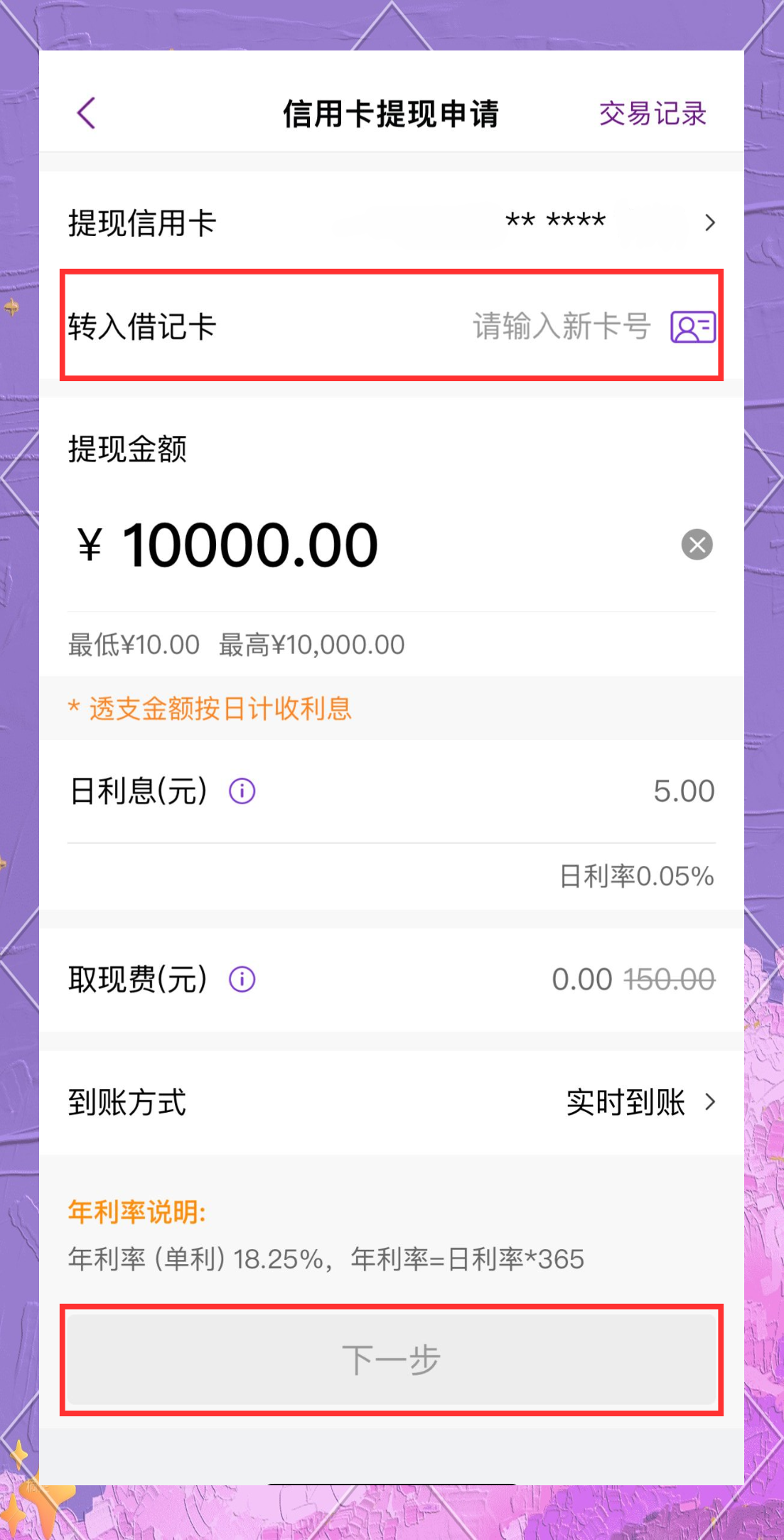
Task: Show the info for 取现费(元)
Action: (242, 980)
